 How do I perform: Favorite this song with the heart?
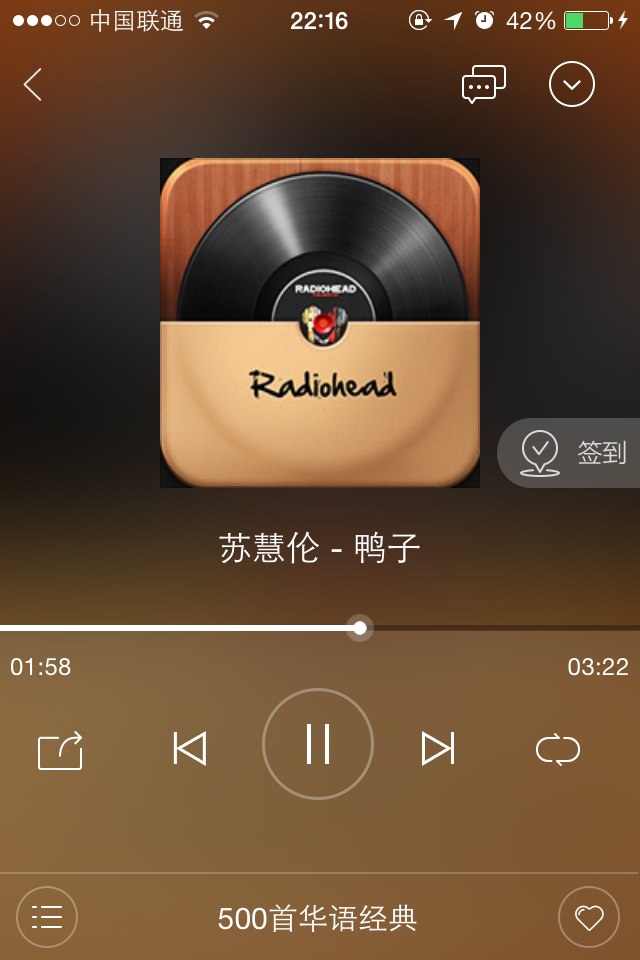click(x=588, y=917)
